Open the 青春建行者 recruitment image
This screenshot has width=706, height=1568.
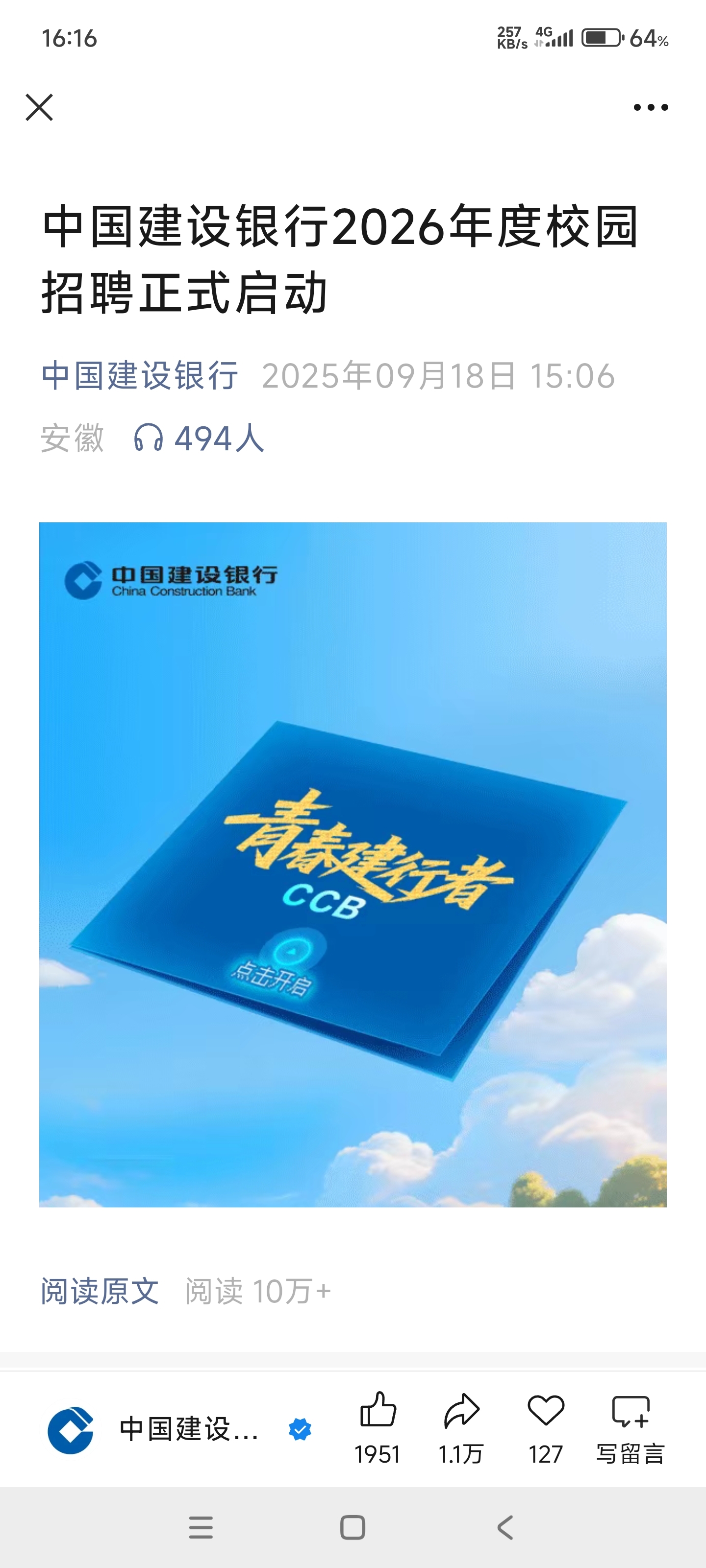pos(353,864)
